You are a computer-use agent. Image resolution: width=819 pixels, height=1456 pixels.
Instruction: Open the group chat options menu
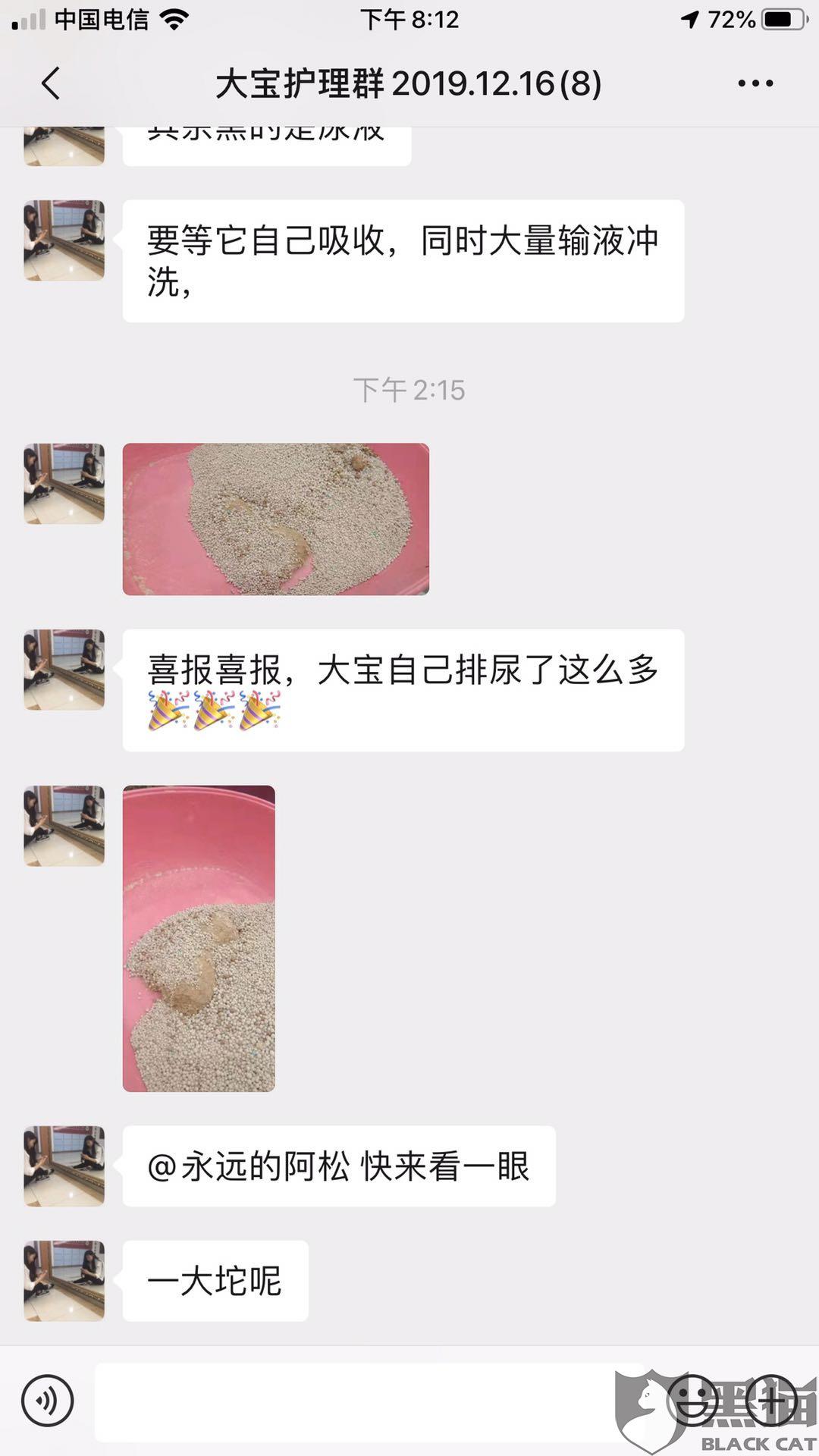755,83
